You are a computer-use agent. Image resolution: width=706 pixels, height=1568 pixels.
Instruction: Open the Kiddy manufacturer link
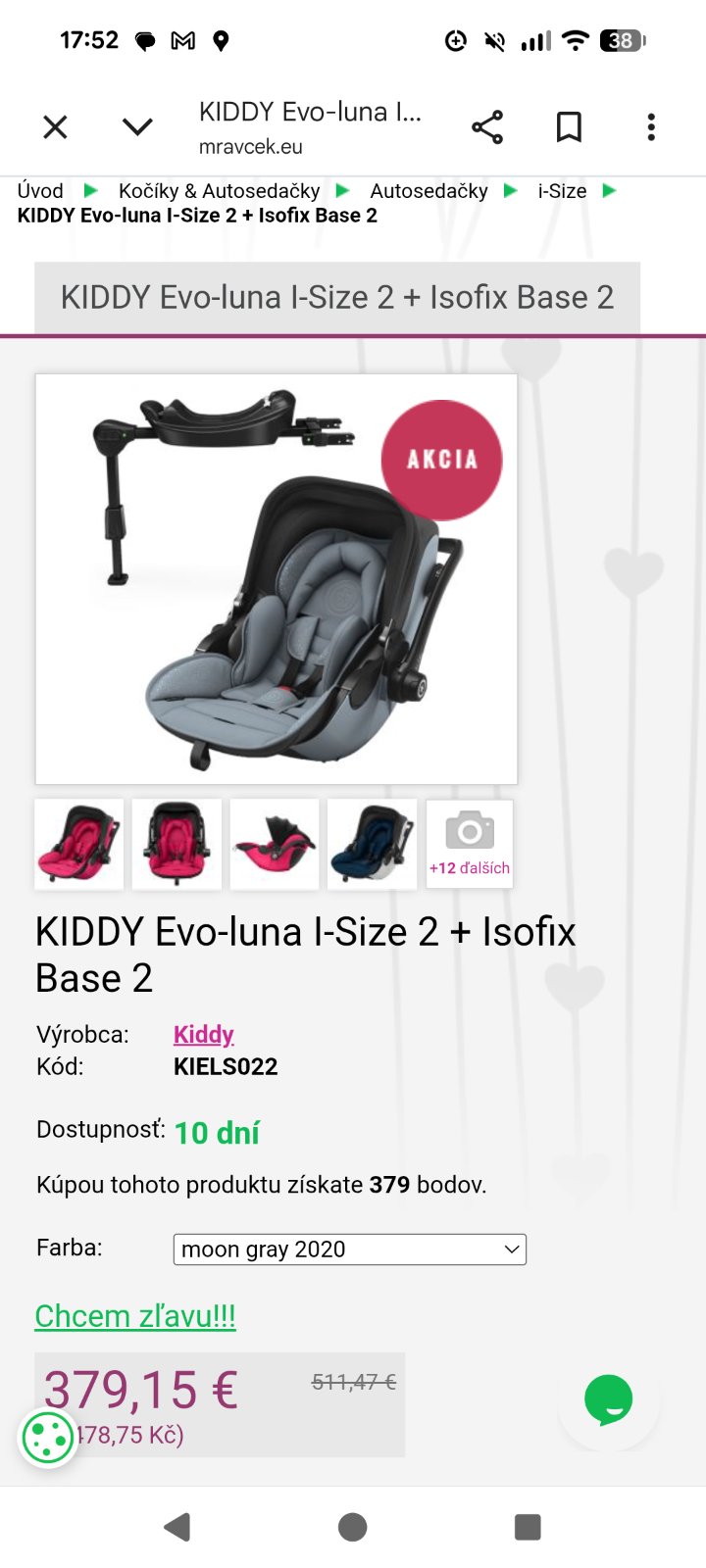tap(204, 1035)
